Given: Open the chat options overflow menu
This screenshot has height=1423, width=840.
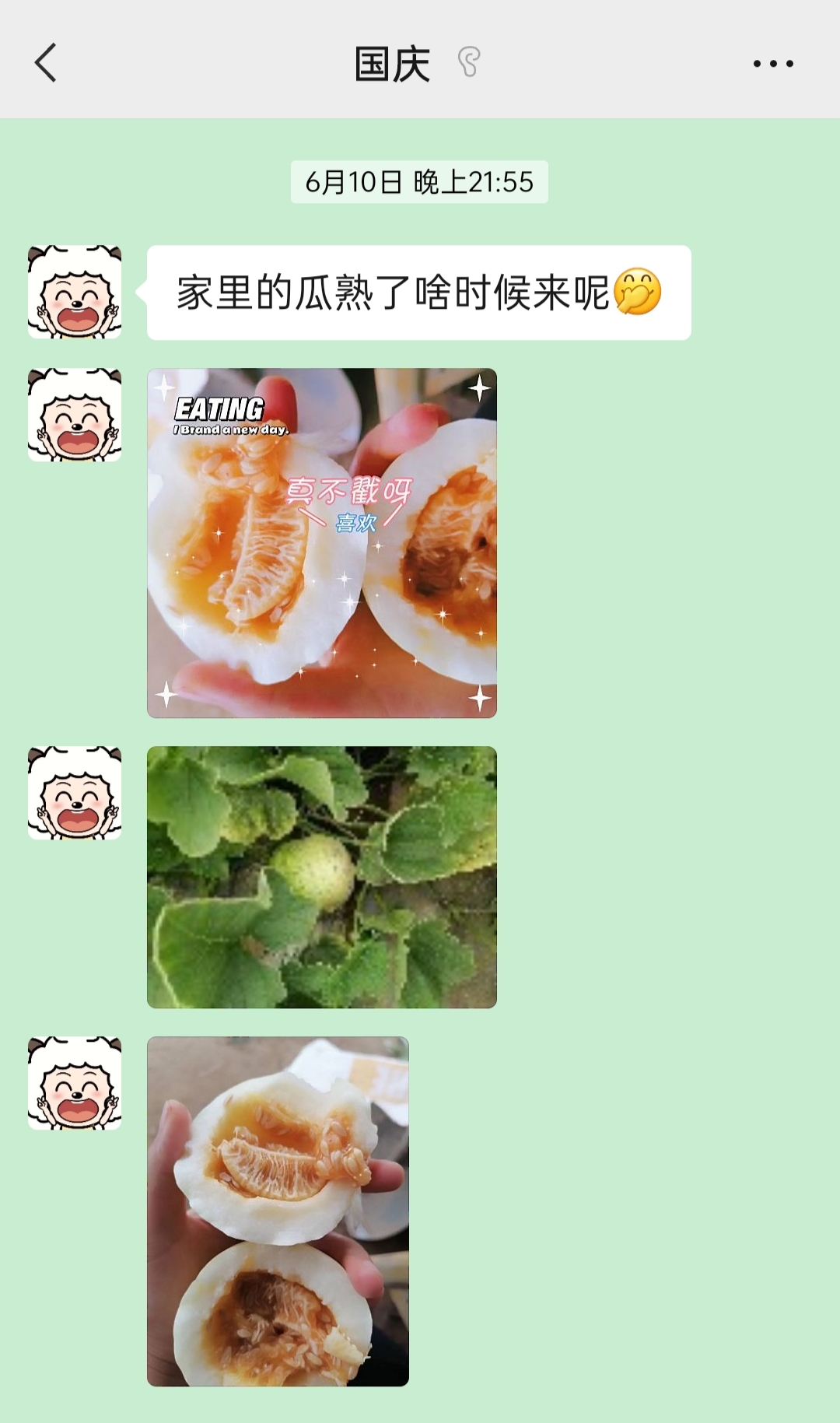Looking at the screenshot, I should (x=772, y=64).
